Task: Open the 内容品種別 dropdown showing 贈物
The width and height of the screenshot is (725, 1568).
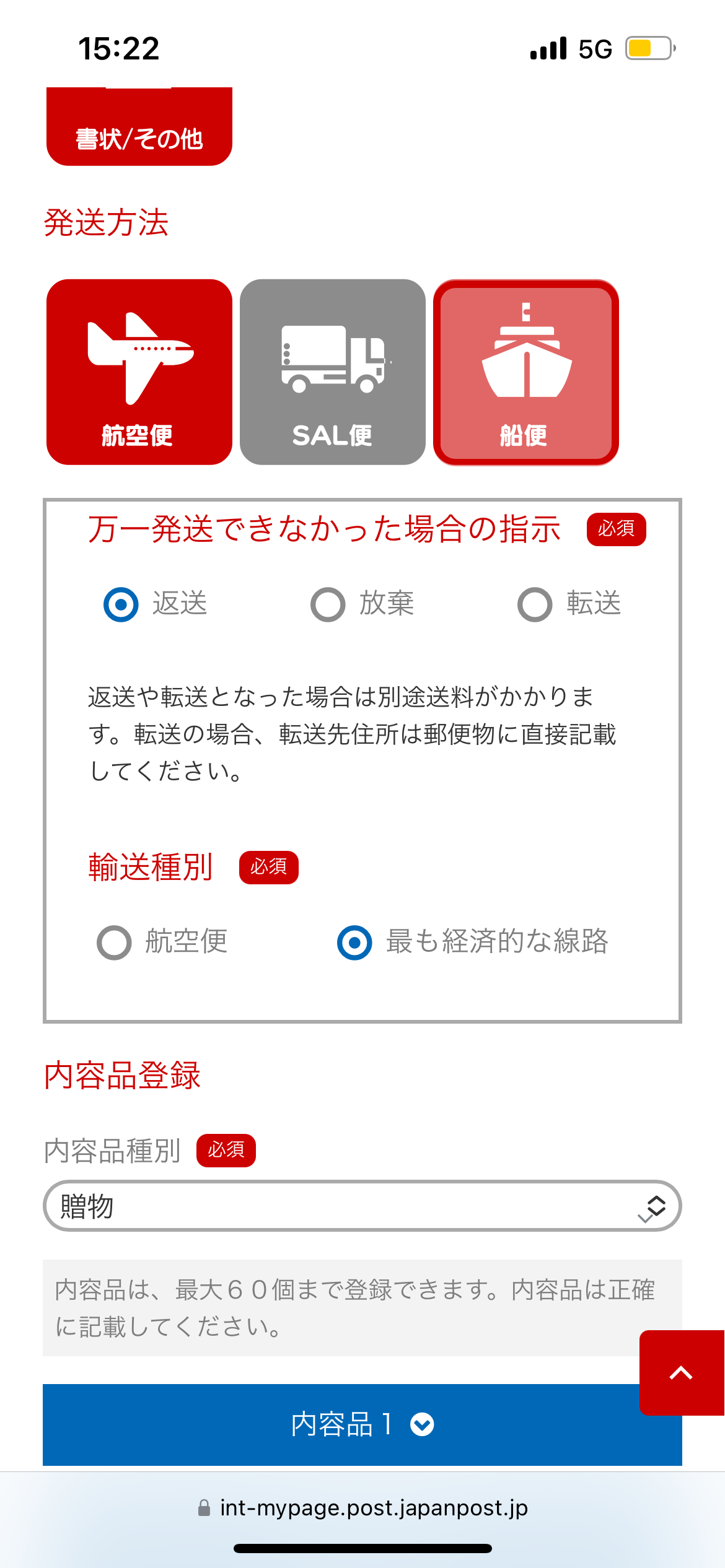Action: [362, 1206]
